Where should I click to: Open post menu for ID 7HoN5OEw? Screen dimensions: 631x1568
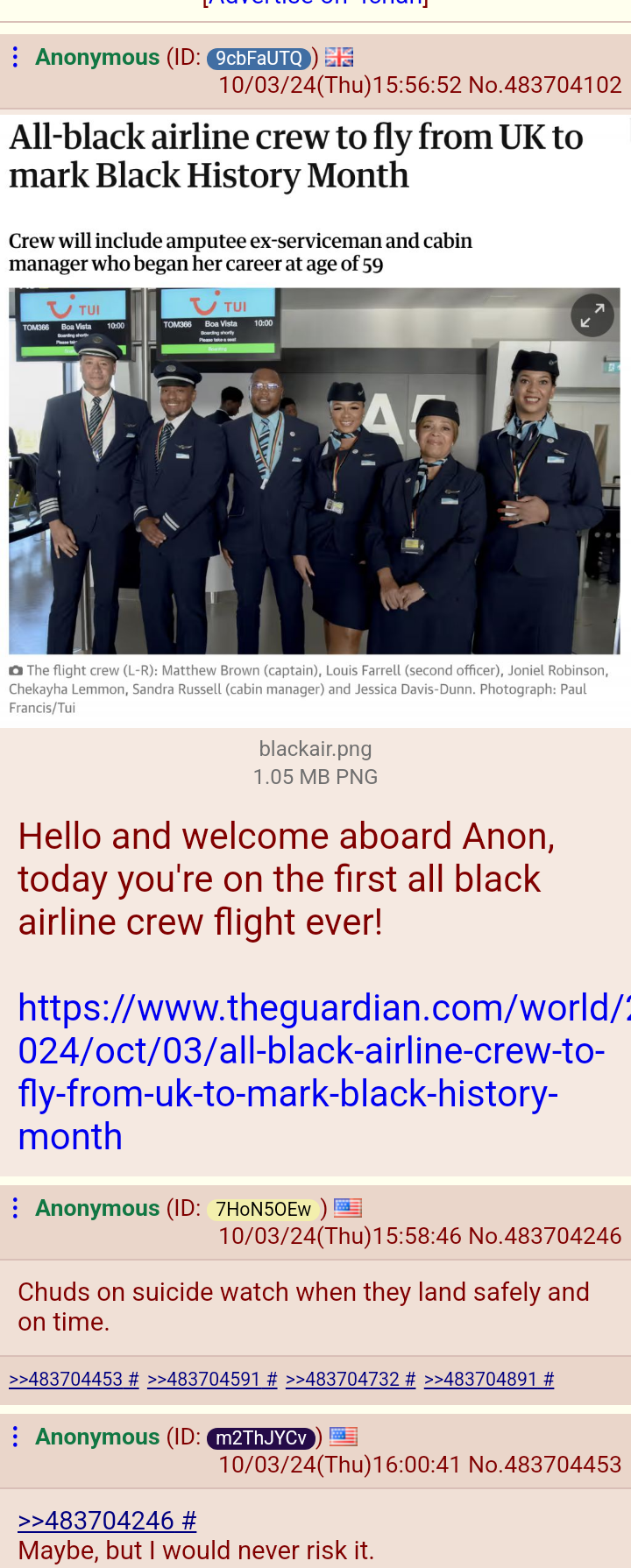click(x=15, y=1209)
